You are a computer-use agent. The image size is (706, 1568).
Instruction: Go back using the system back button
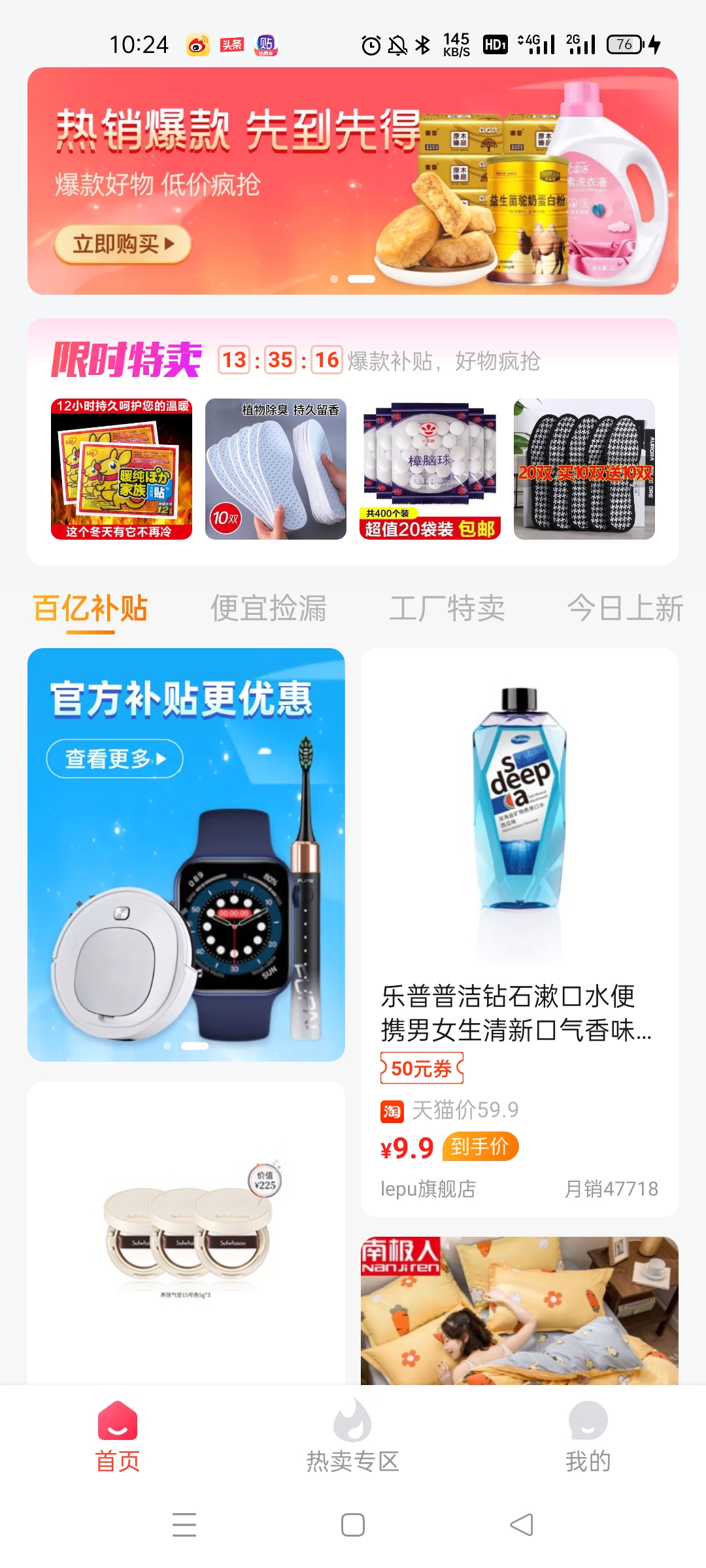pyautogui.click(x=522, y=1525)
